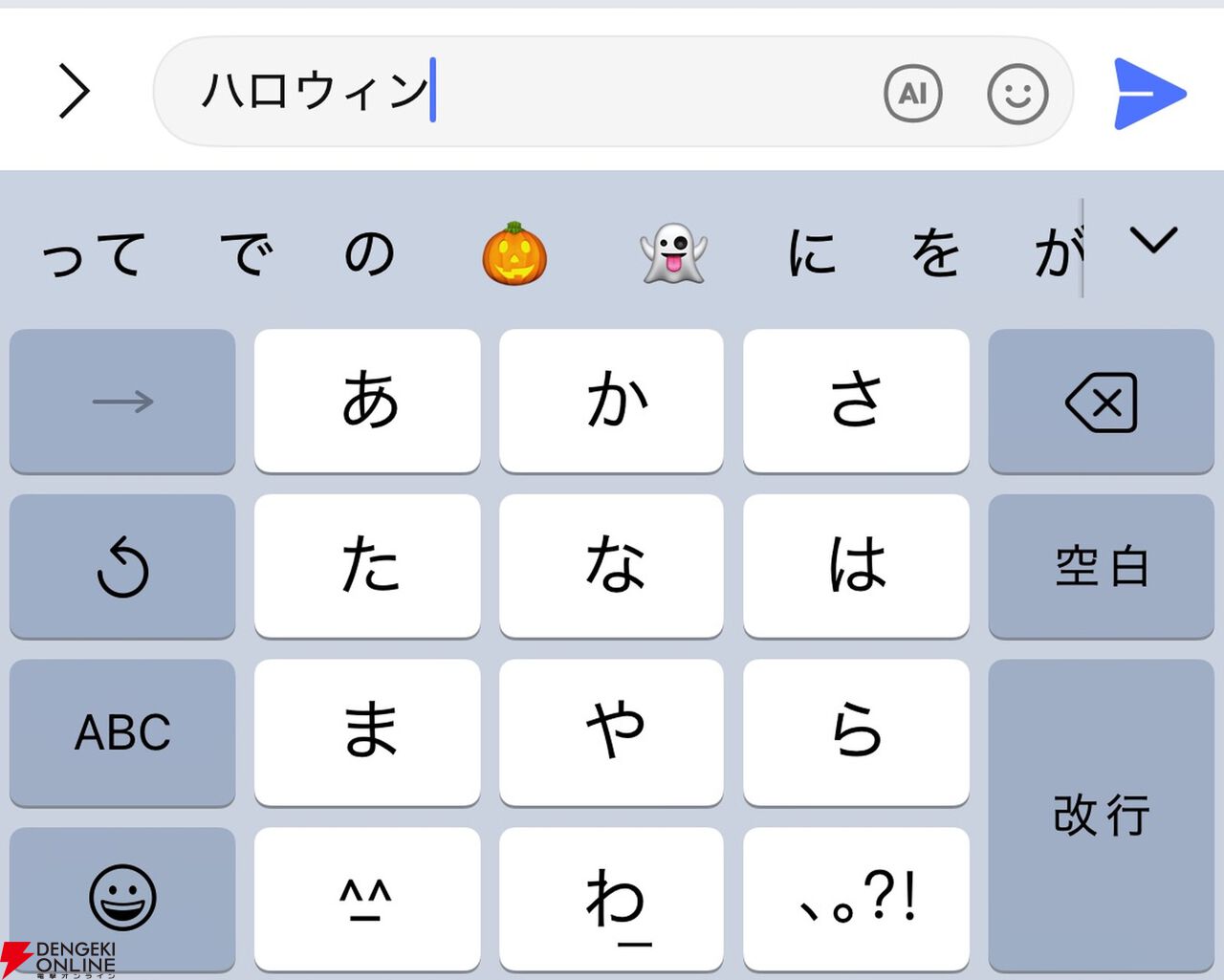Insert a space with 空白 key
The image size is (1224, 980).
point(1101,566)
